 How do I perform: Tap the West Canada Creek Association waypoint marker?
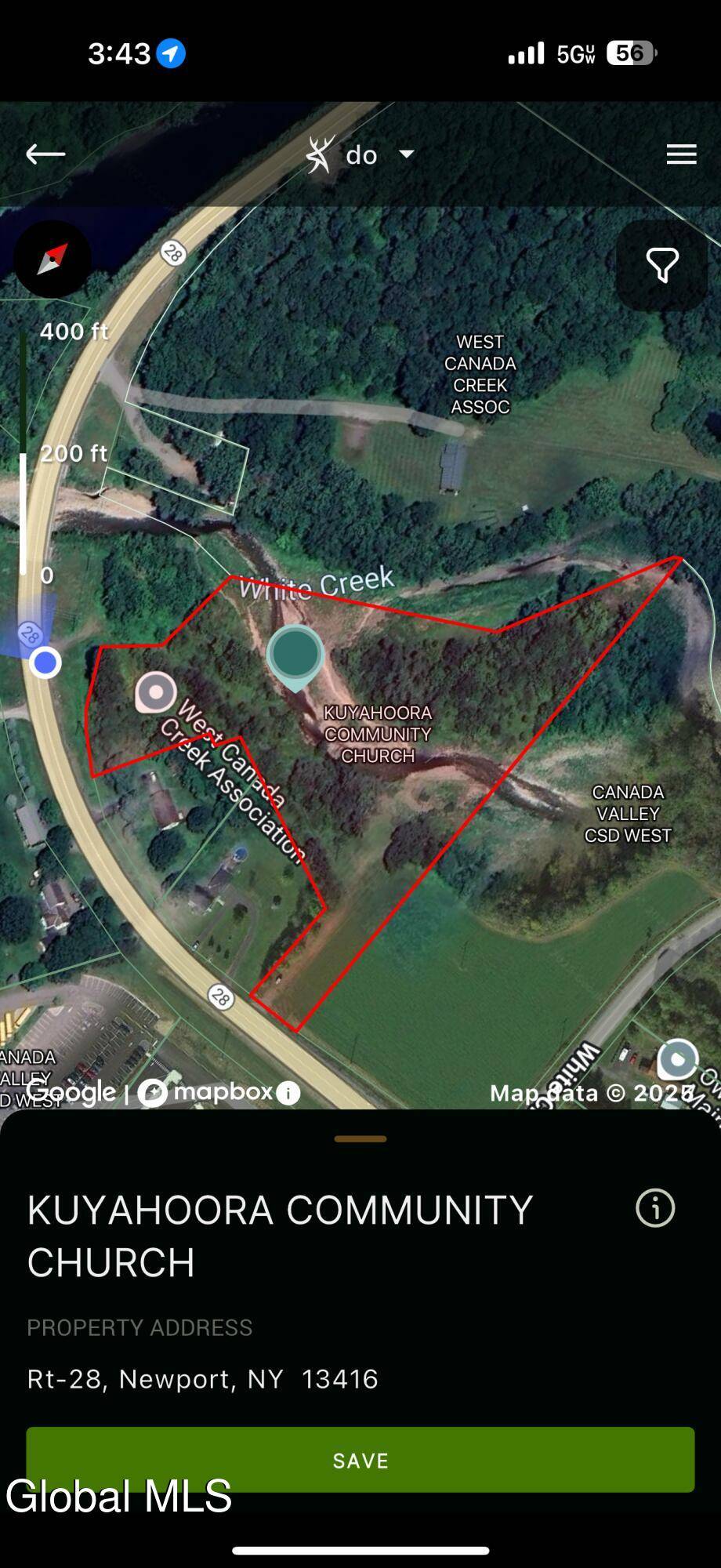(x=155, y=693)
